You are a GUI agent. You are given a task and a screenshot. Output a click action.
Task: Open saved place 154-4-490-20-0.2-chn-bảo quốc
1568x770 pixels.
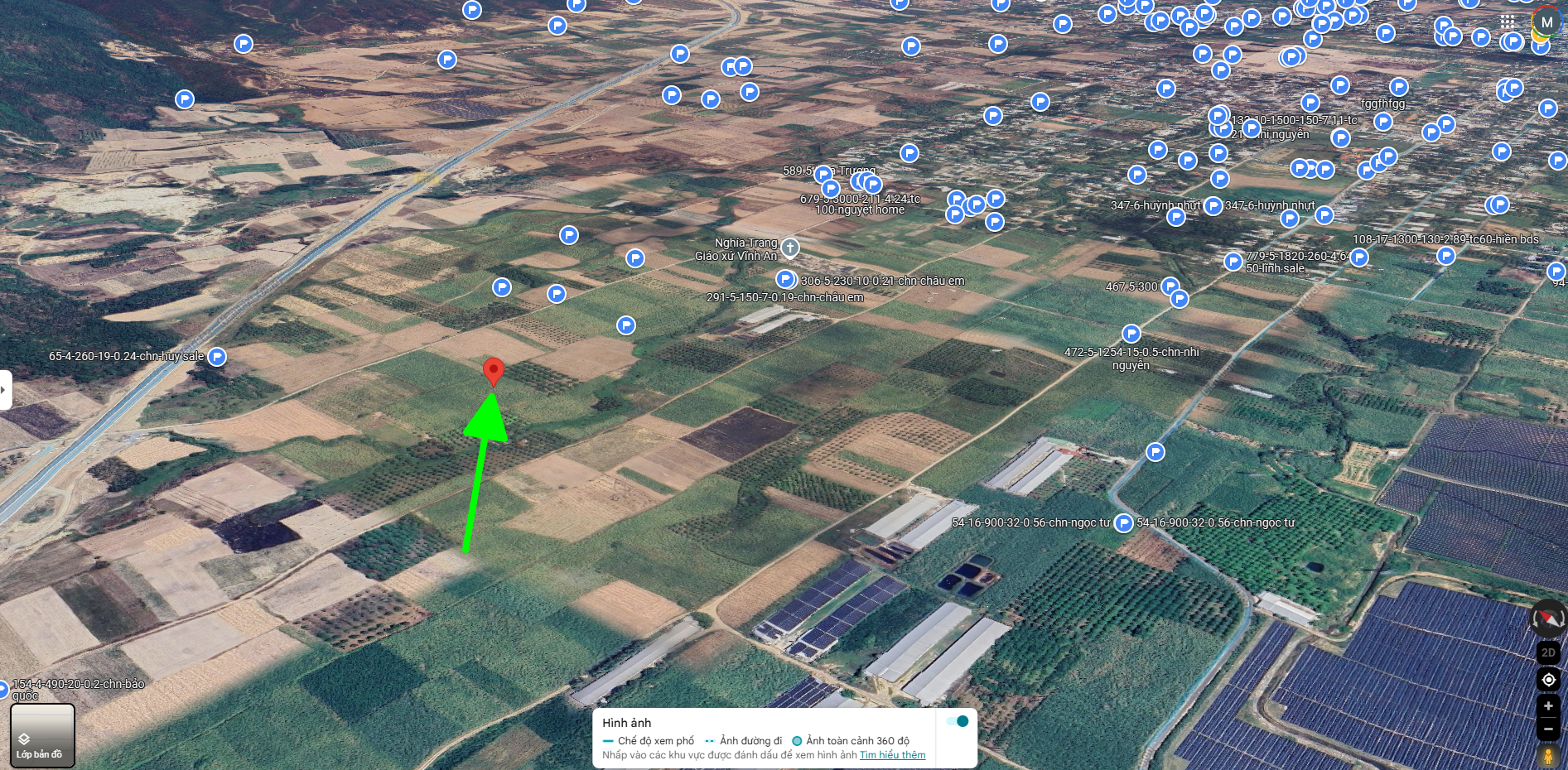[x=3, y=688]
